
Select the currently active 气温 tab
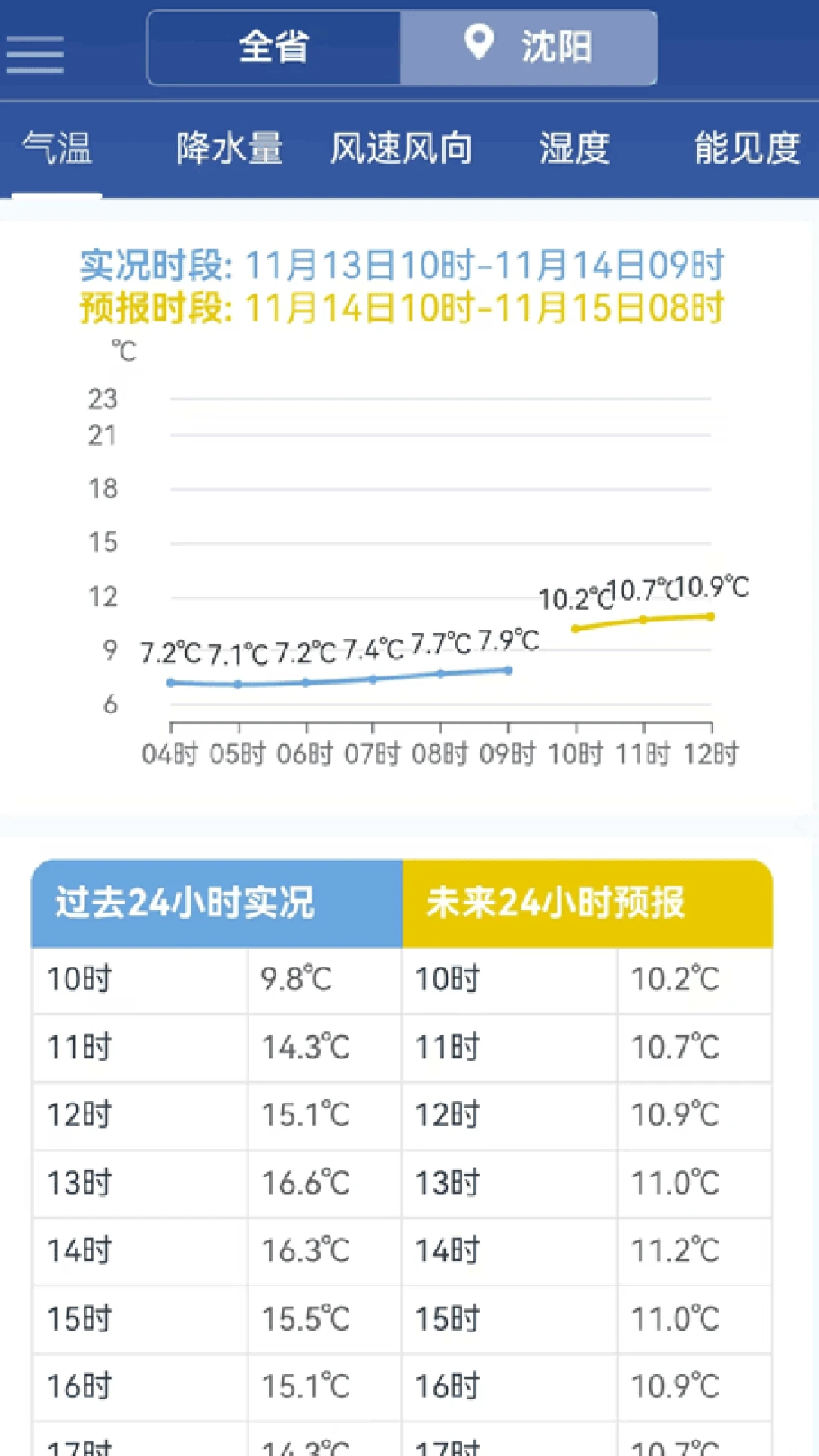point(58,149)
